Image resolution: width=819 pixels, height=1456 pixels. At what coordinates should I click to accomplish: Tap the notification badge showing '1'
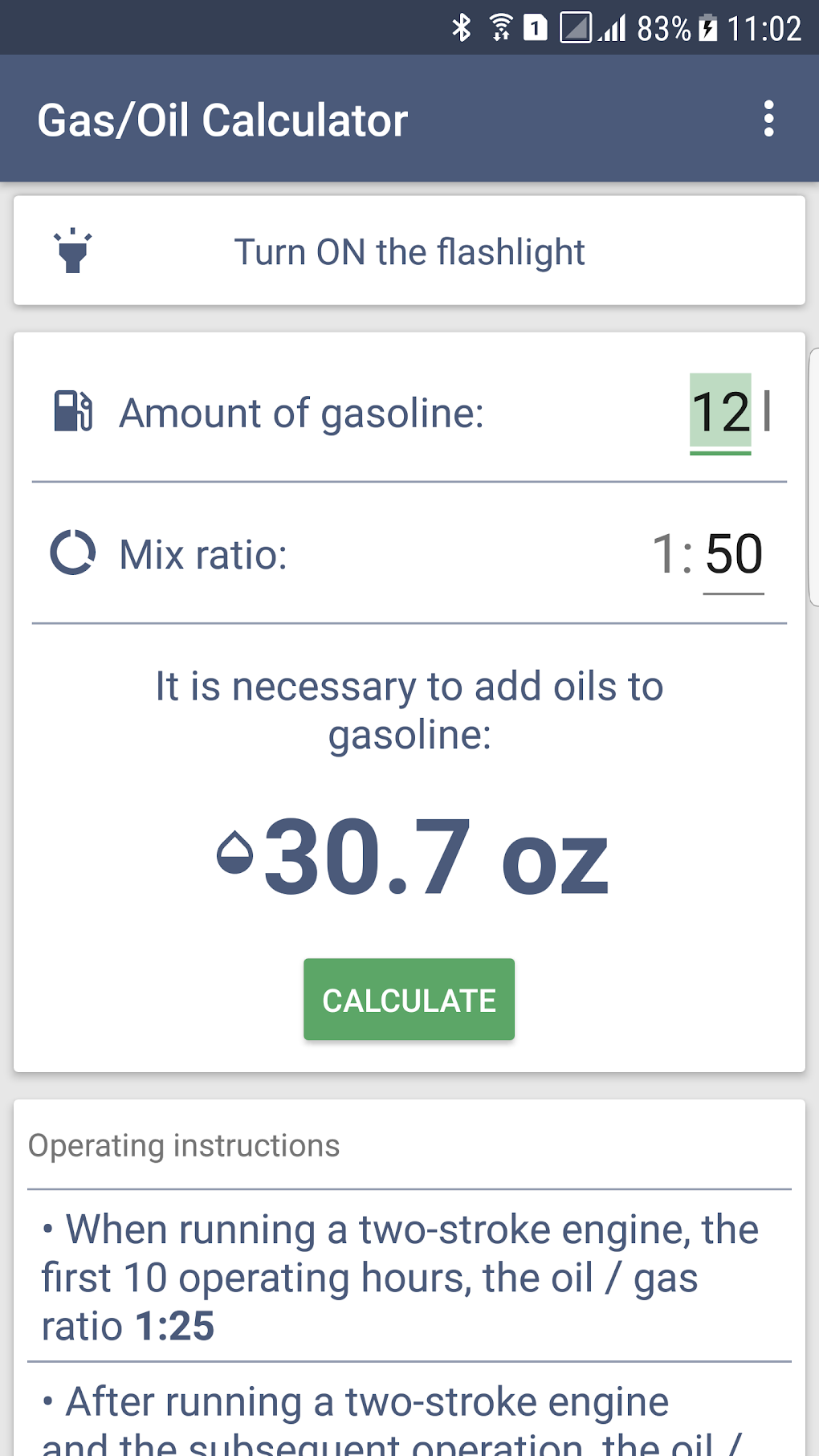point(535,27)
